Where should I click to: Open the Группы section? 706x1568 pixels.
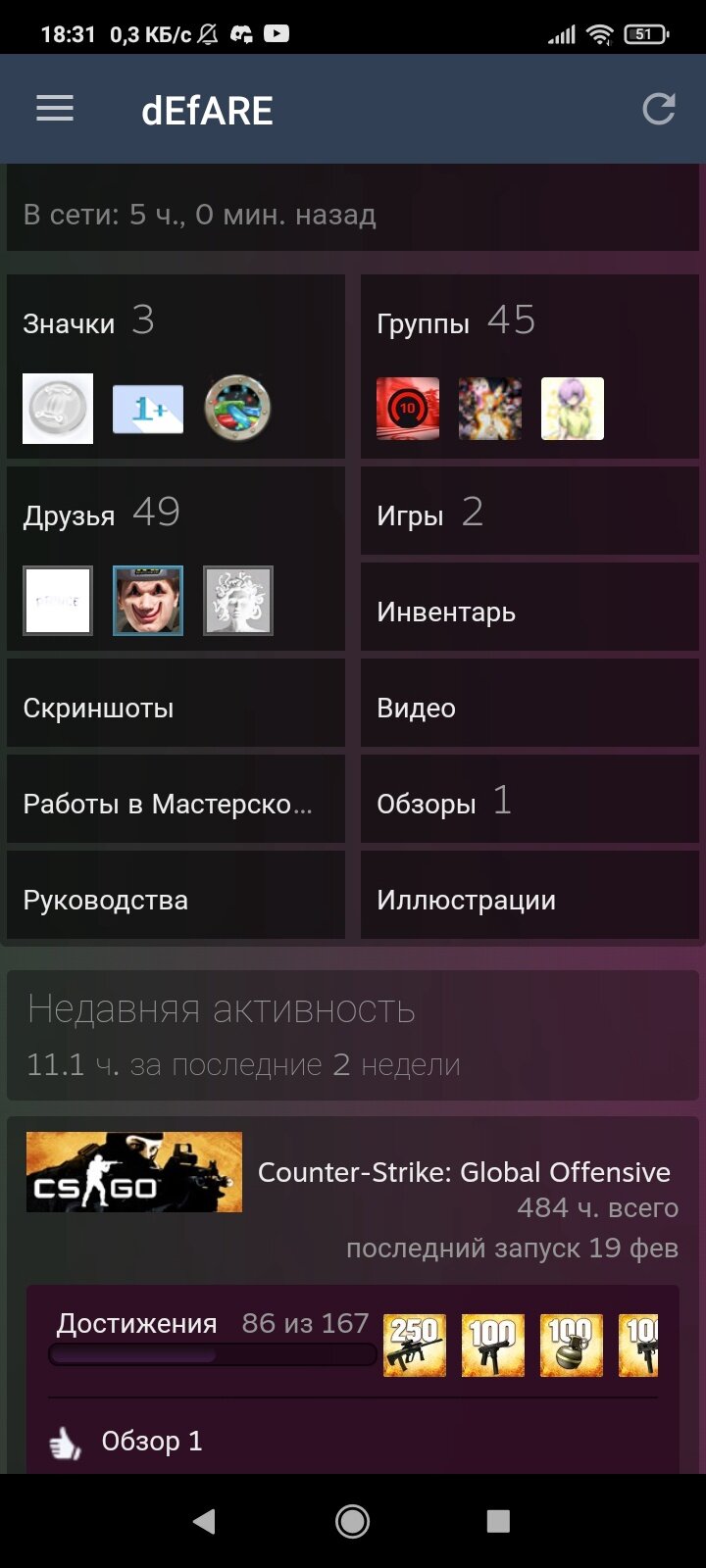point(529,366)
